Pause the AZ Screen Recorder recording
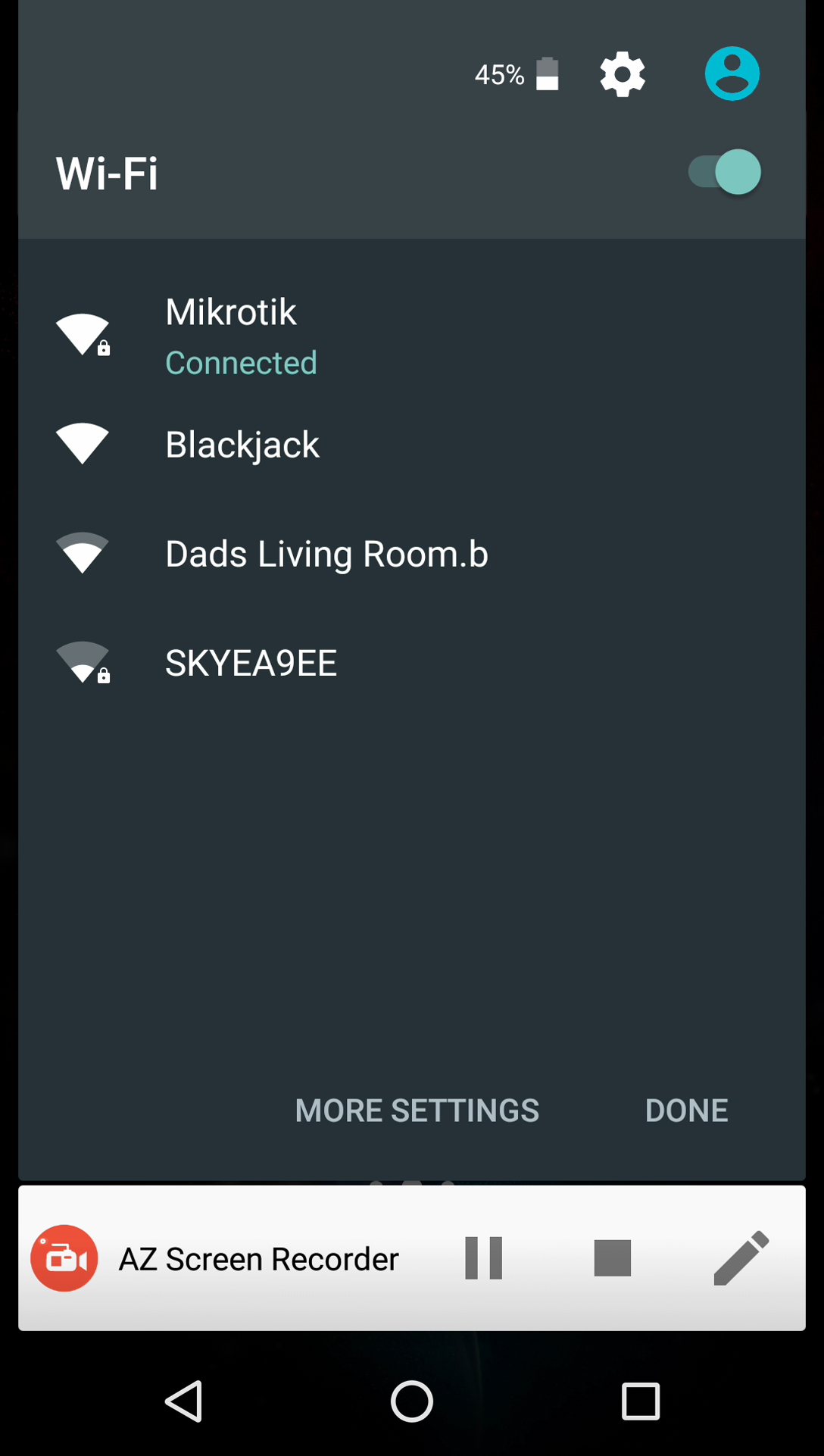 click(x=484, y=1258)
